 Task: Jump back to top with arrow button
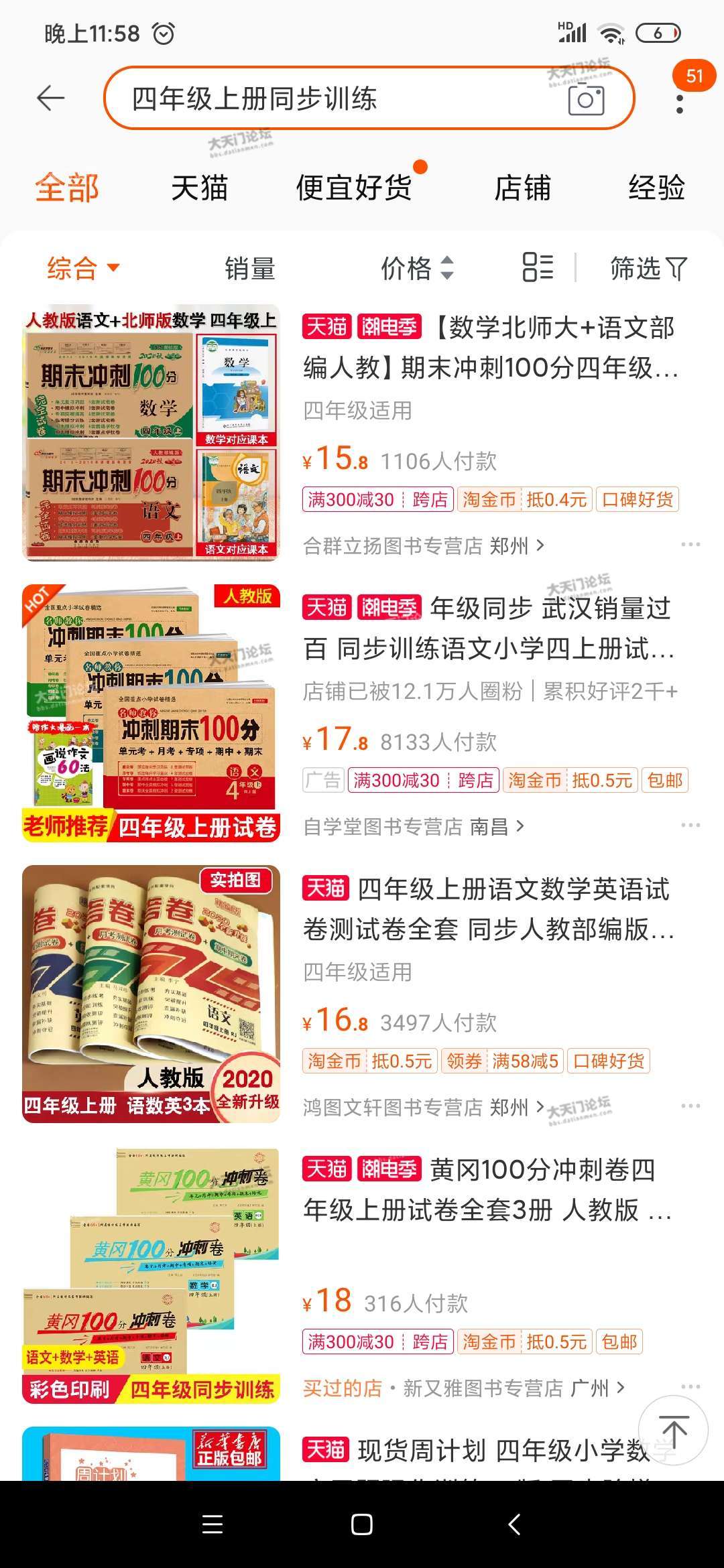673,1431
